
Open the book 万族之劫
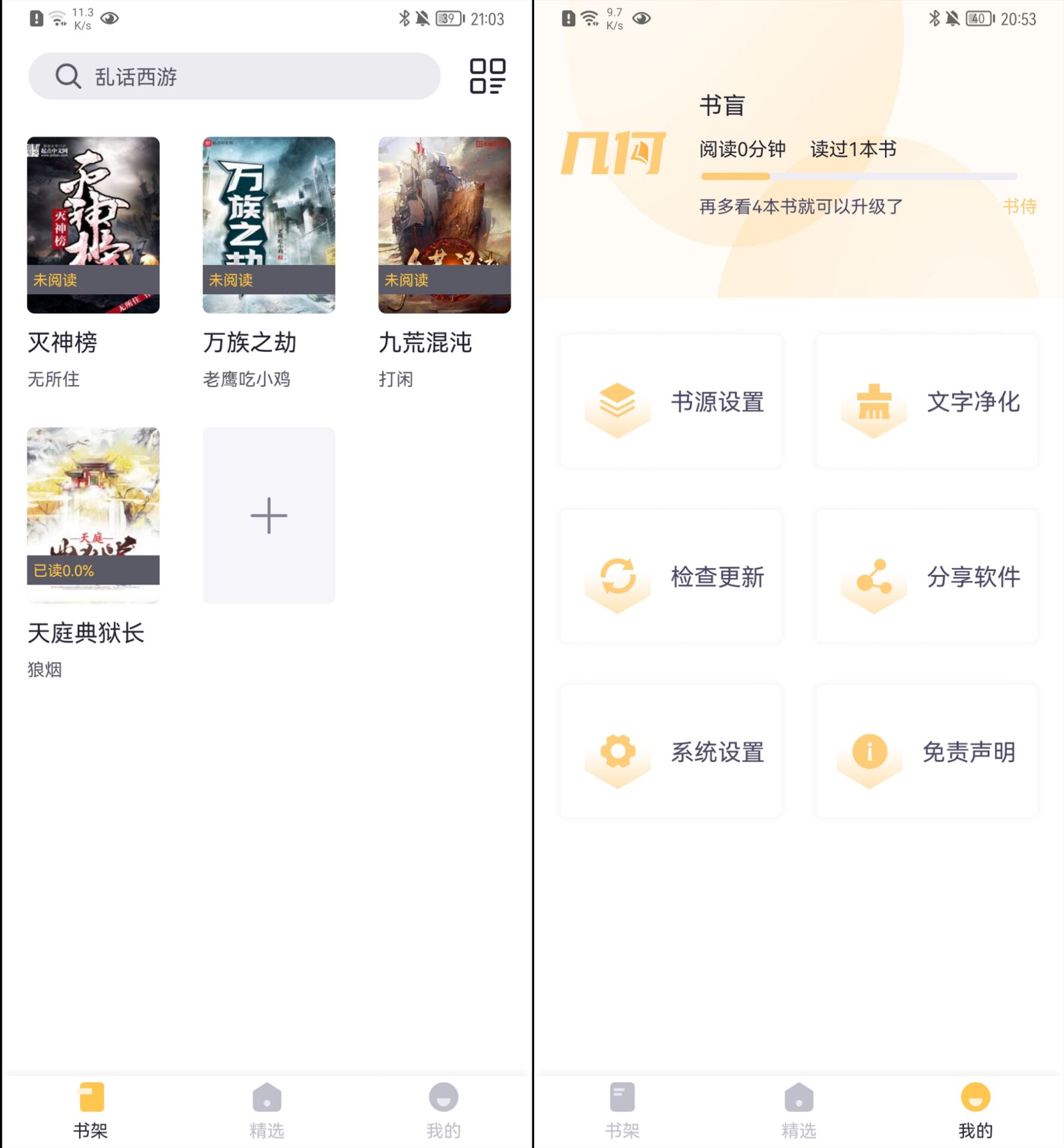[x=269, y=225]
